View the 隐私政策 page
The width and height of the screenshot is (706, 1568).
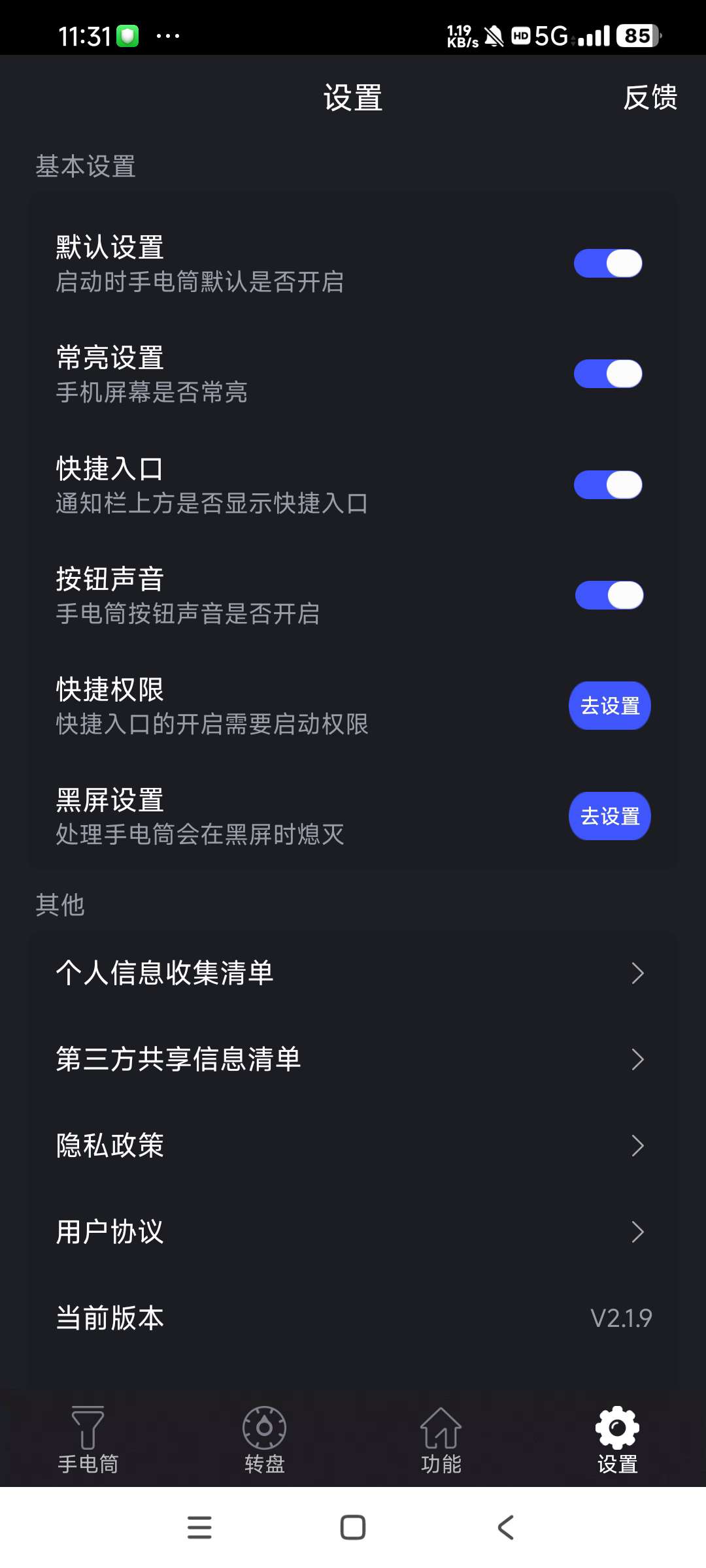(353, 1145)
